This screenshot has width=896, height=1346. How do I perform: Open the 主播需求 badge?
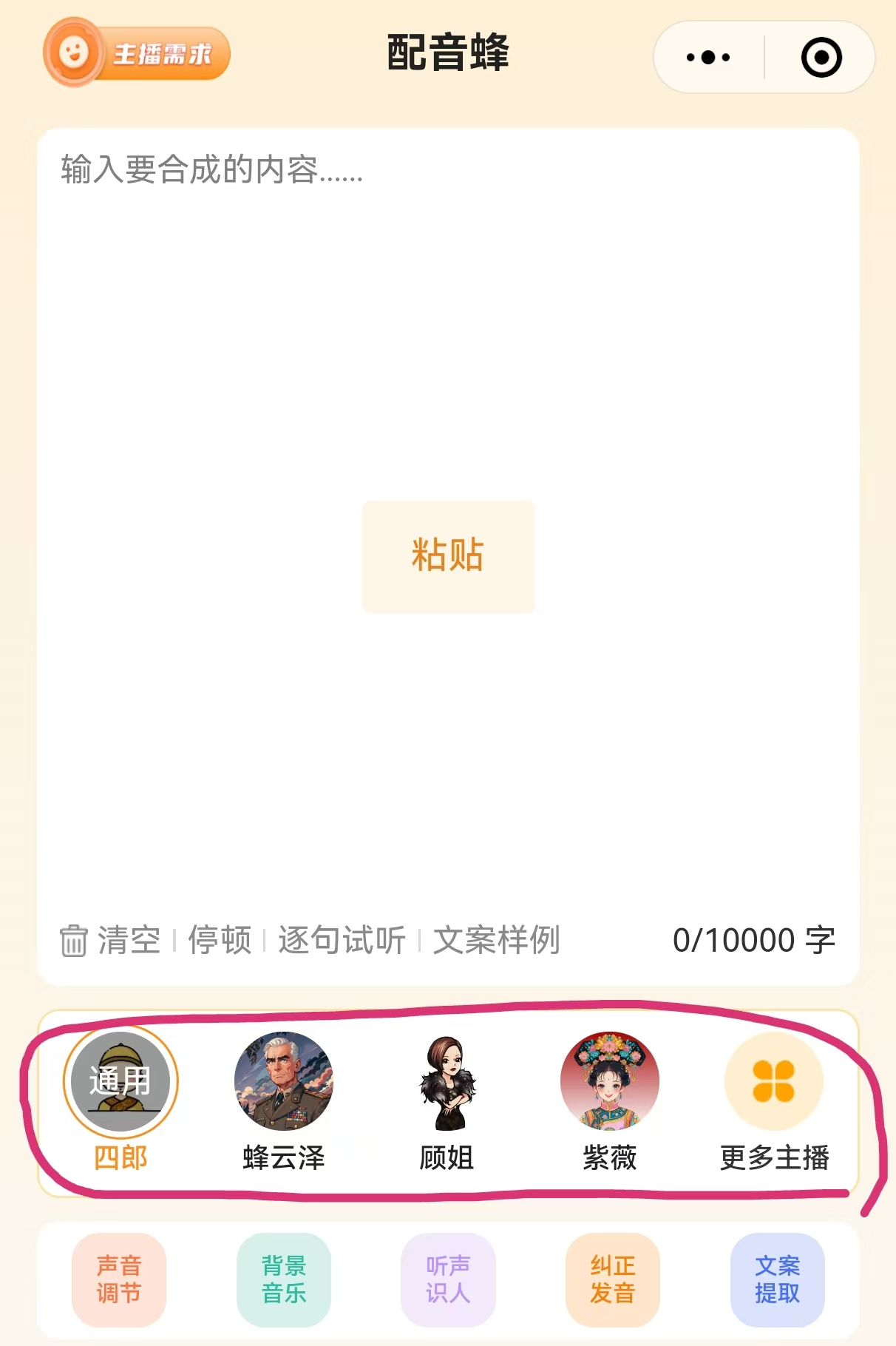(138, 53)
